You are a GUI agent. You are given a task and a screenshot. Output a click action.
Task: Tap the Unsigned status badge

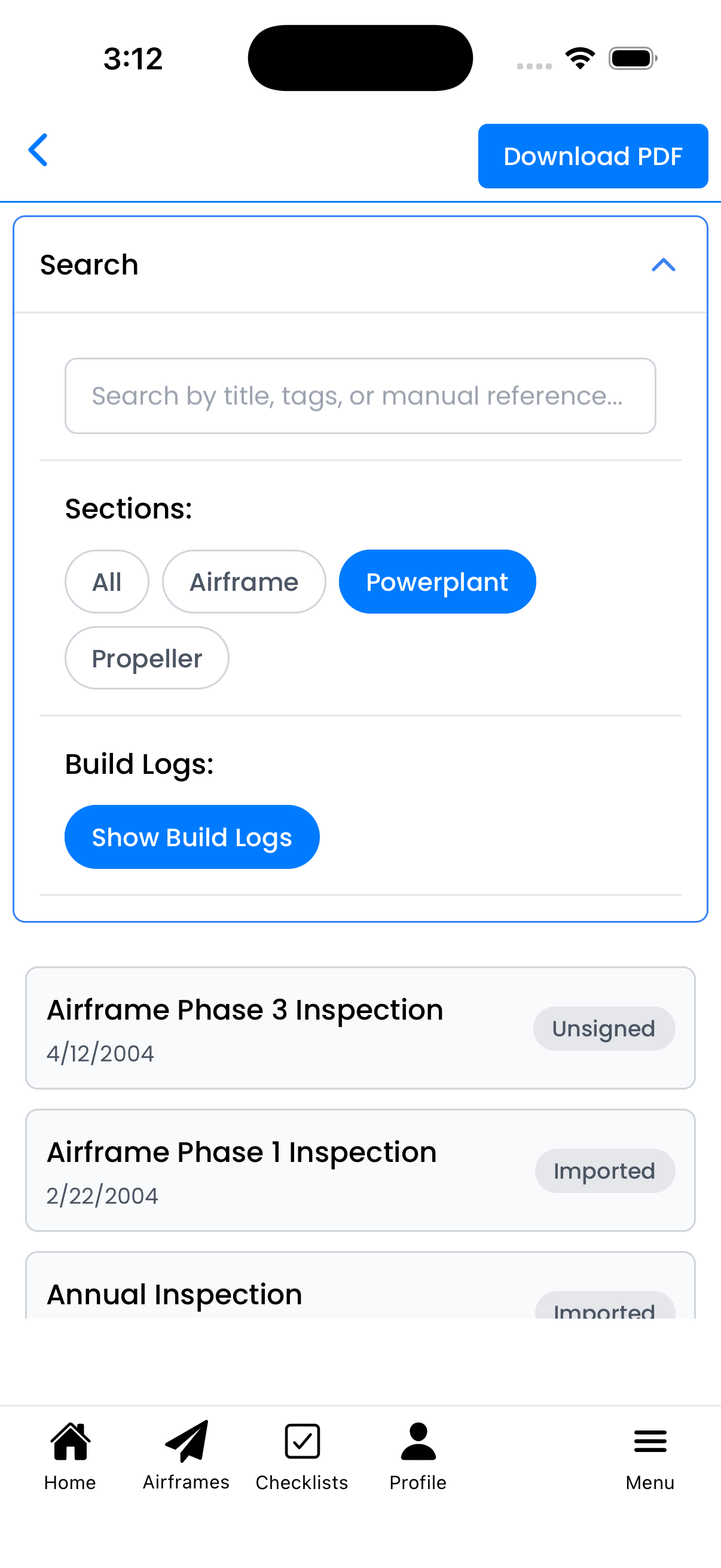604,1029
